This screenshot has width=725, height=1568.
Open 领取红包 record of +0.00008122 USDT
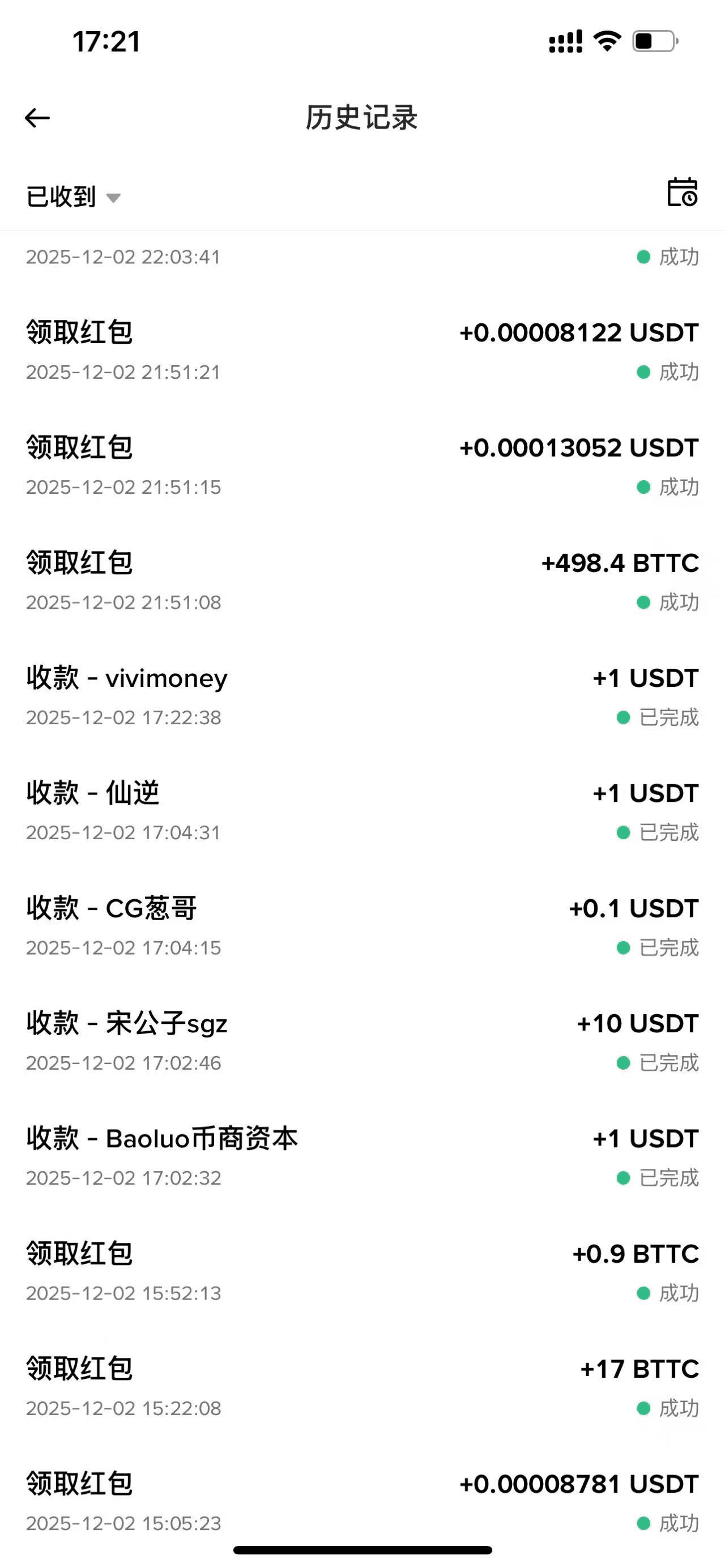(x=362, y=351)
